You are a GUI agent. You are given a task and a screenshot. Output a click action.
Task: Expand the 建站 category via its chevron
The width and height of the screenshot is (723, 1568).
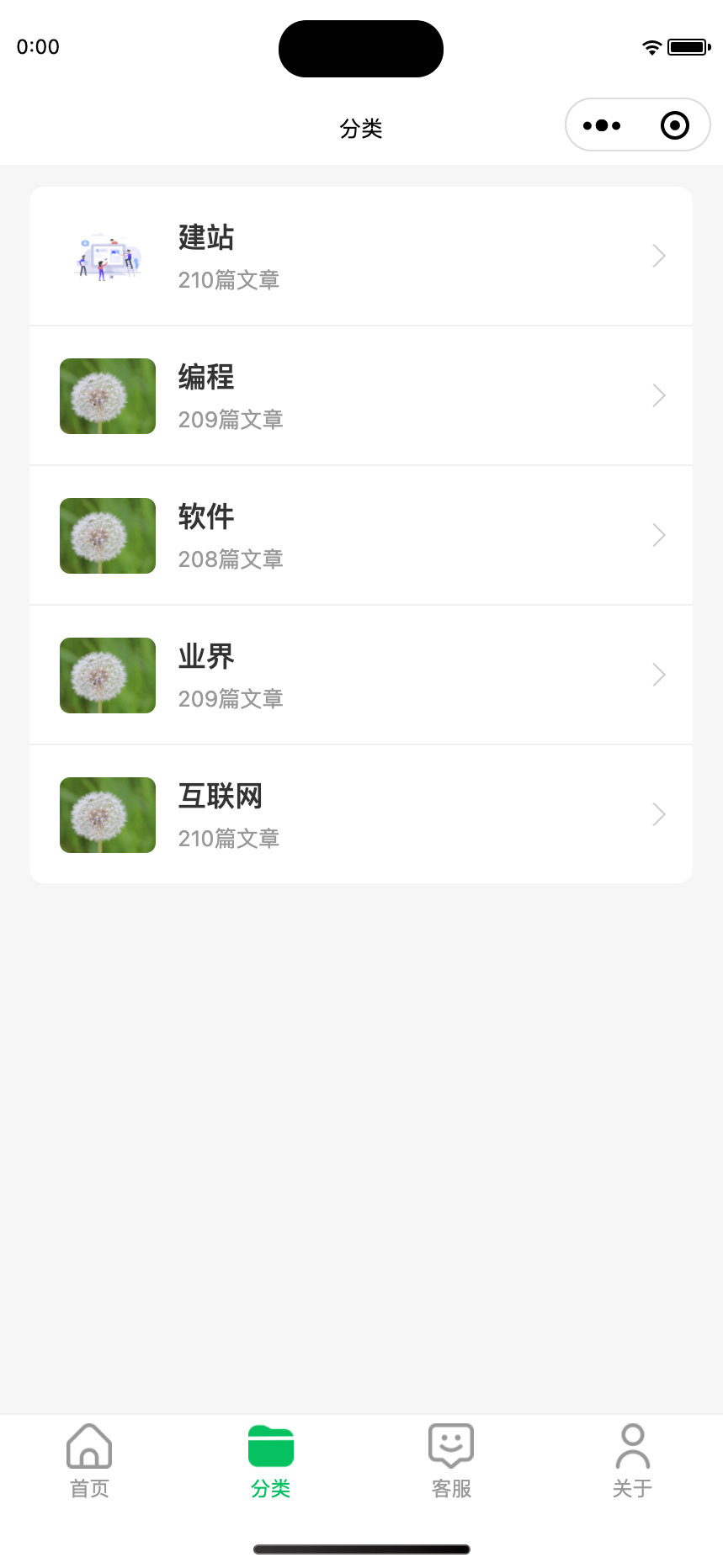(659, 256)
